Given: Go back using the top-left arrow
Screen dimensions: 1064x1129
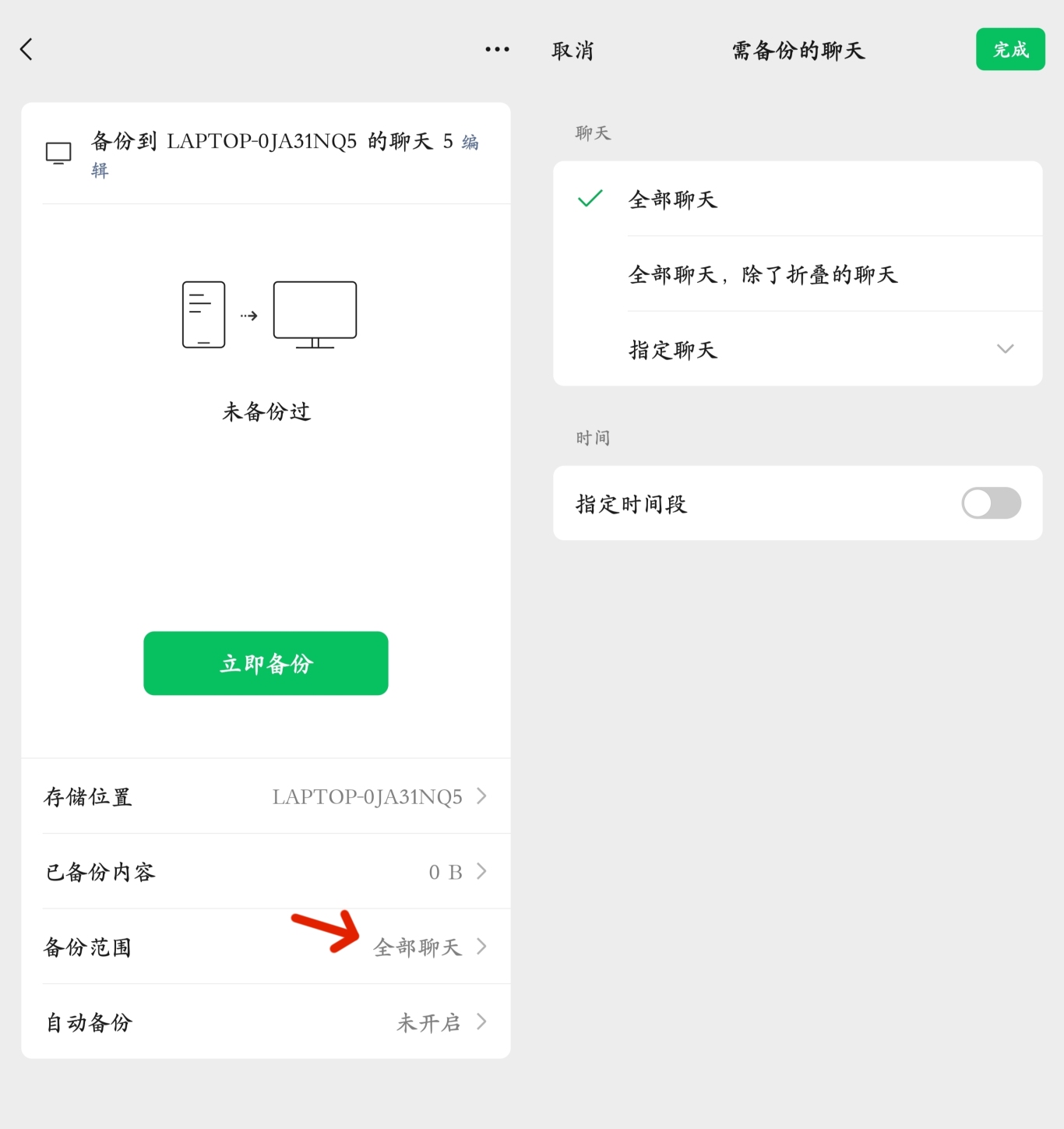Looking at the screenshot, I should (x=26, y=50).
